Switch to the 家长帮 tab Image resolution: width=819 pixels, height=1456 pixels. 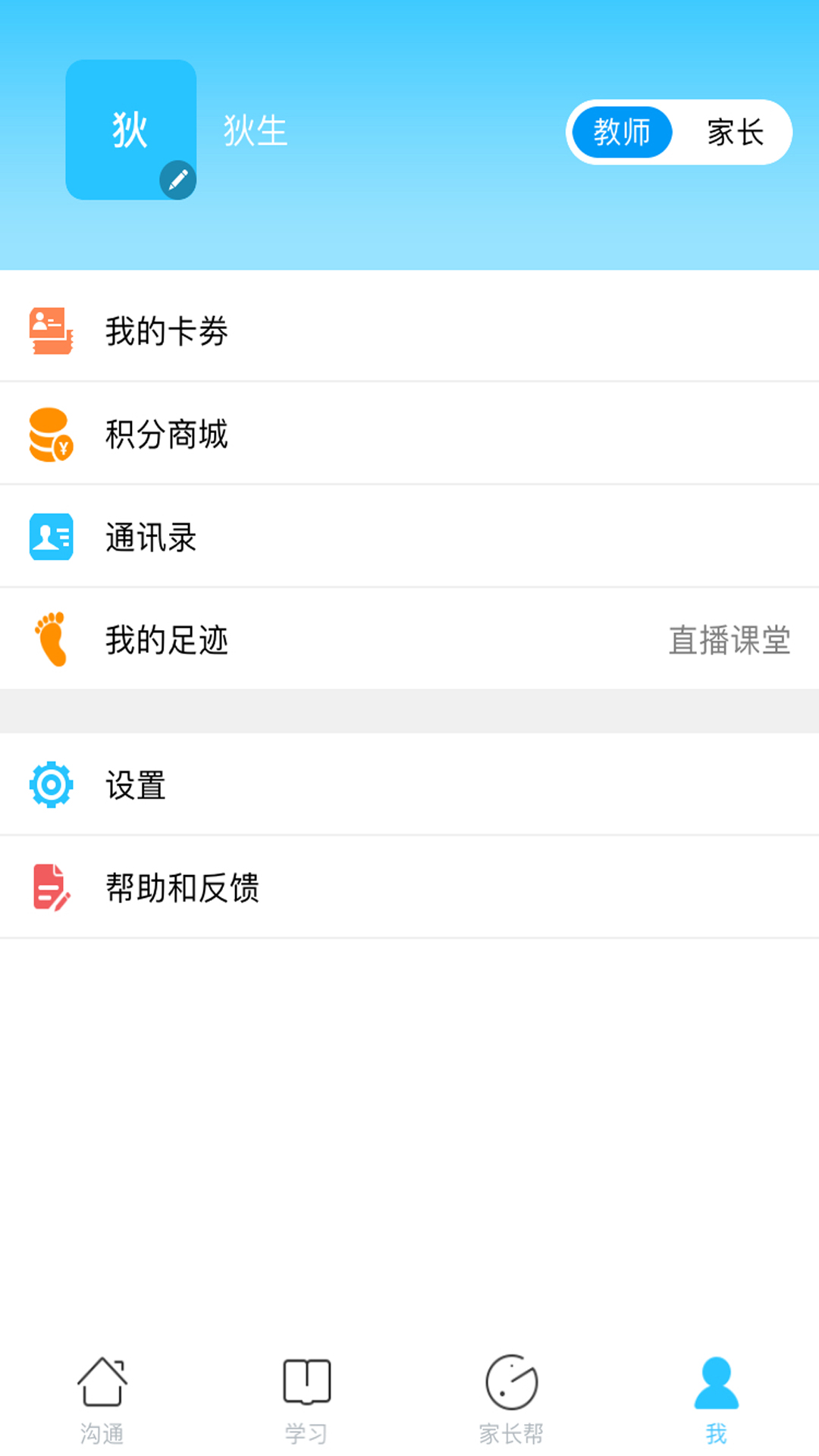(x=511, y=1400)
